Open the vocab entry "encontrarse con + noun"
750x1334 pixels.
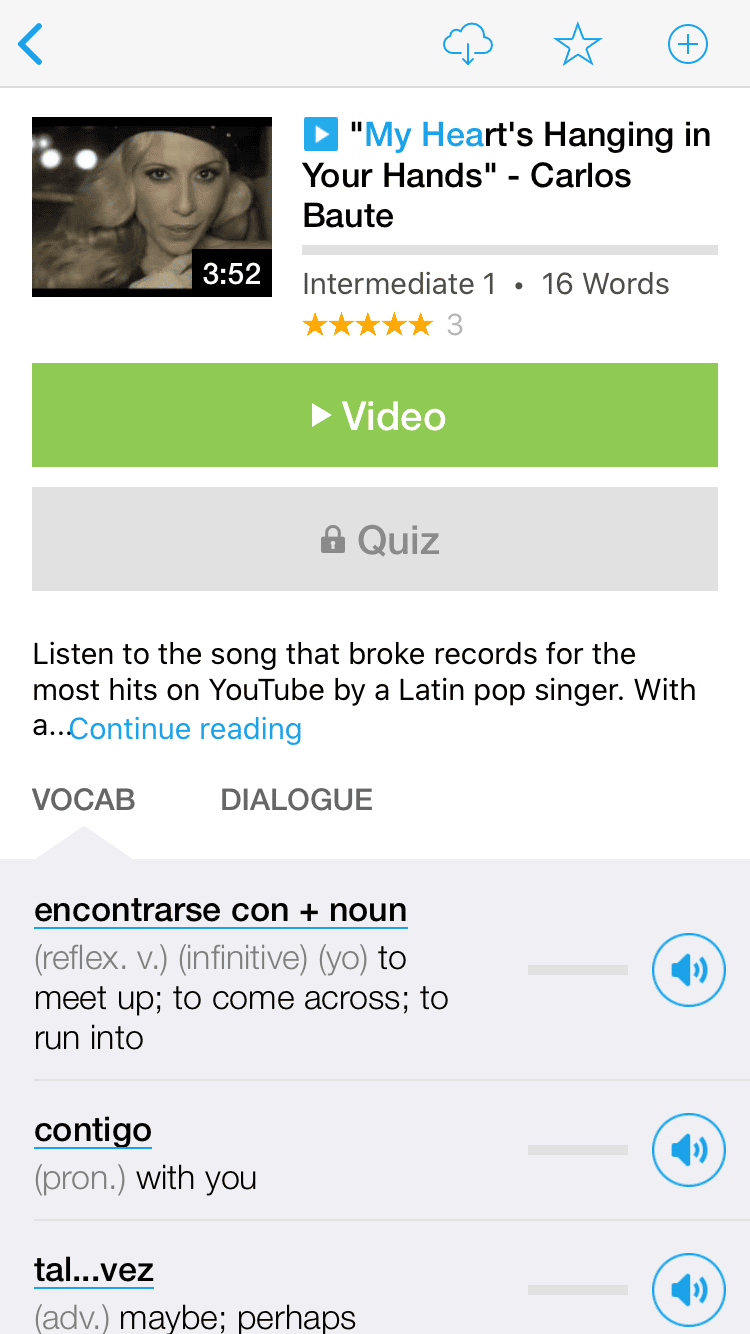(x=220, y=911)
